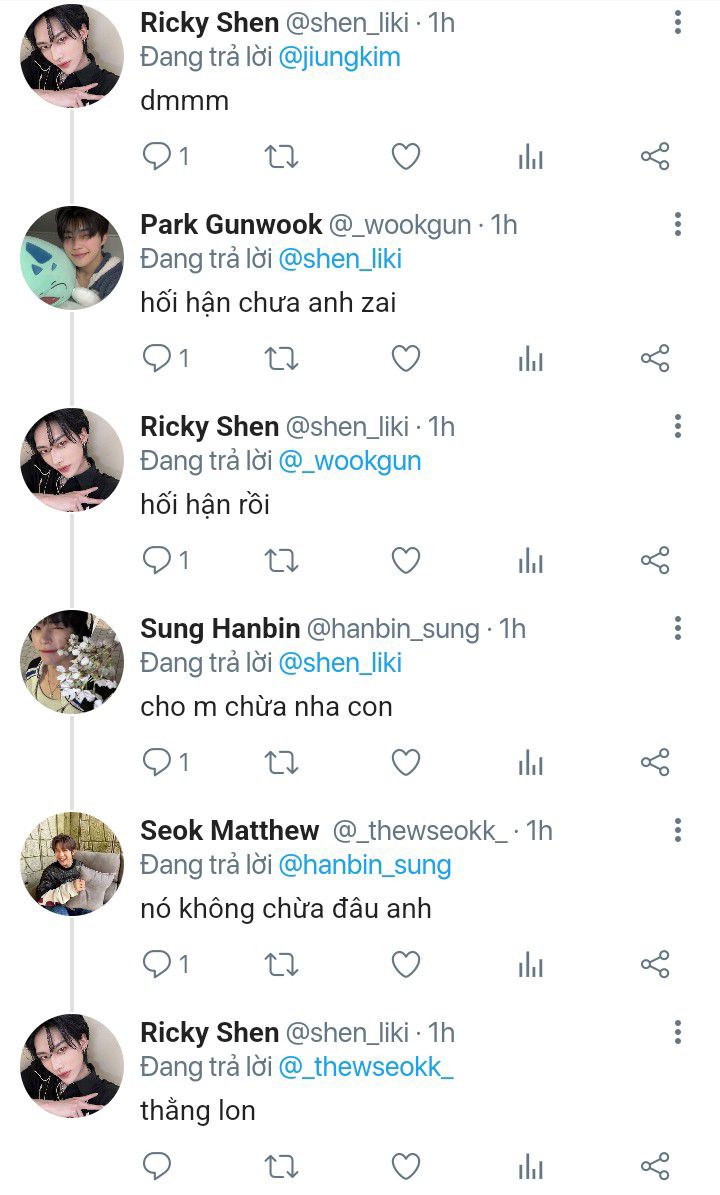
Task: Share Ricky Shen's "dmmm" tweet
Action: click(x=655, y=157)
